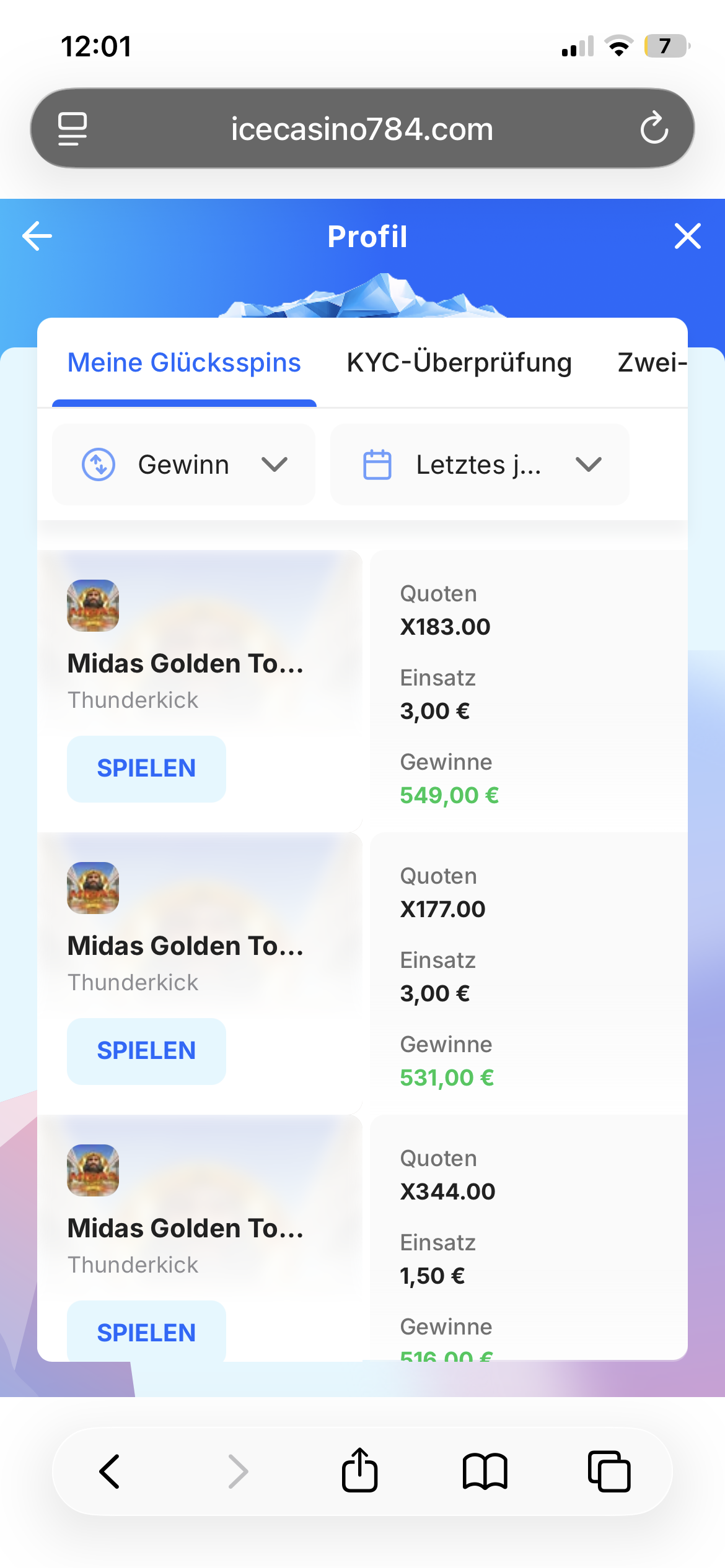Image resolution: width=725 pixels, height=1568 pixels.
Task: Open the page settings icon in address bar
Action: point(72,129)
